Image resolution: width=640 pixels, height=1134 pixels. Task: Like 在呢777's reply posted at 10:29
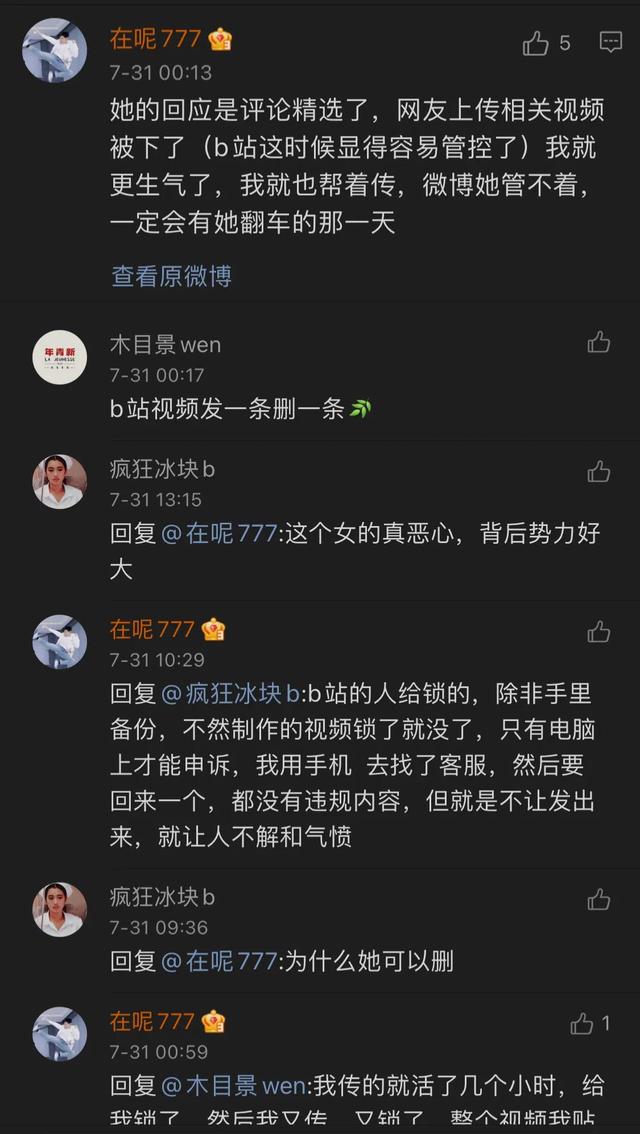pos(599,631)
